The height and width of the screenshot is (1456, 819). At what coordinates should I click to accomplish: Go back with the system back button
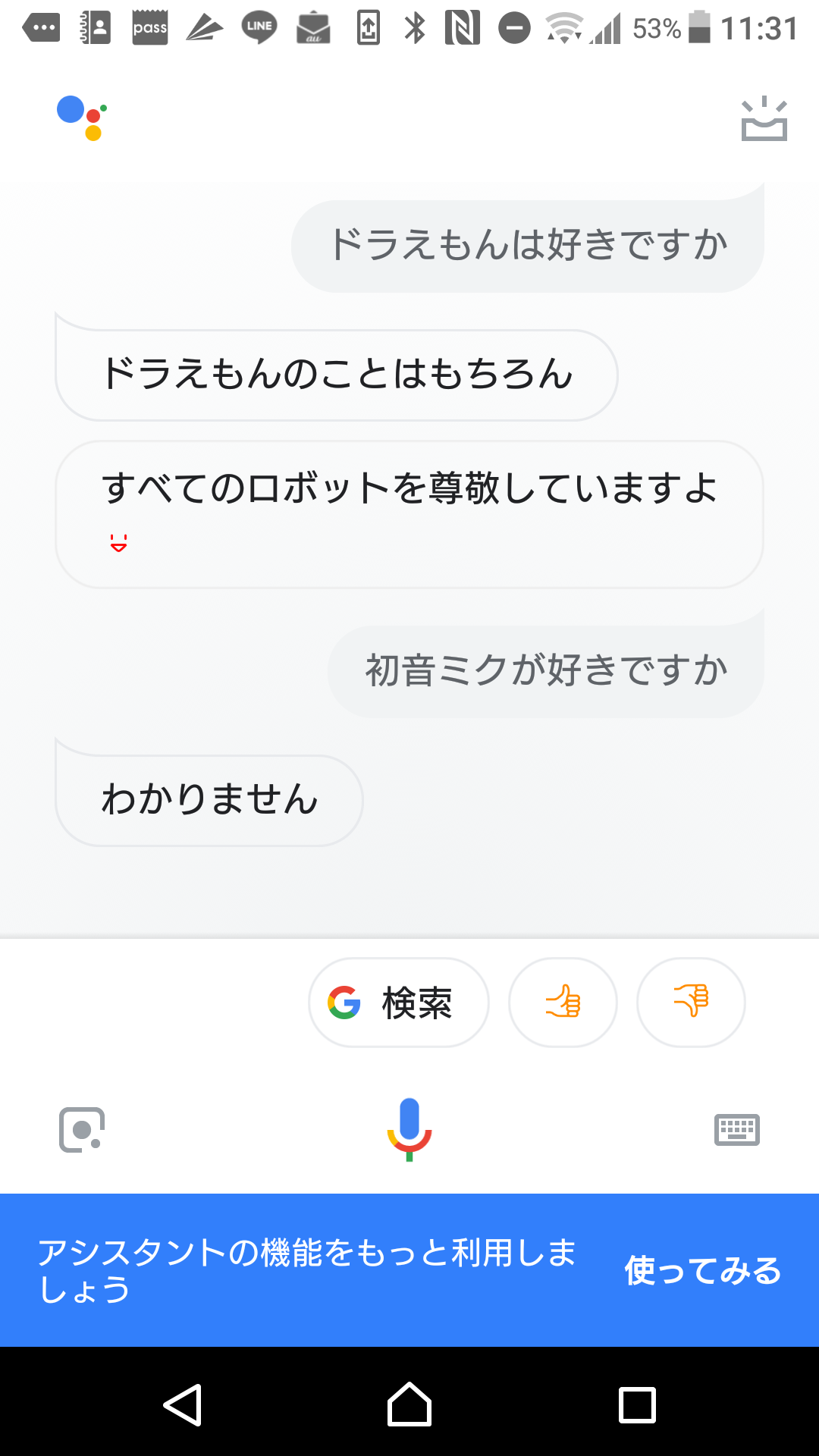pos(183,1405)
